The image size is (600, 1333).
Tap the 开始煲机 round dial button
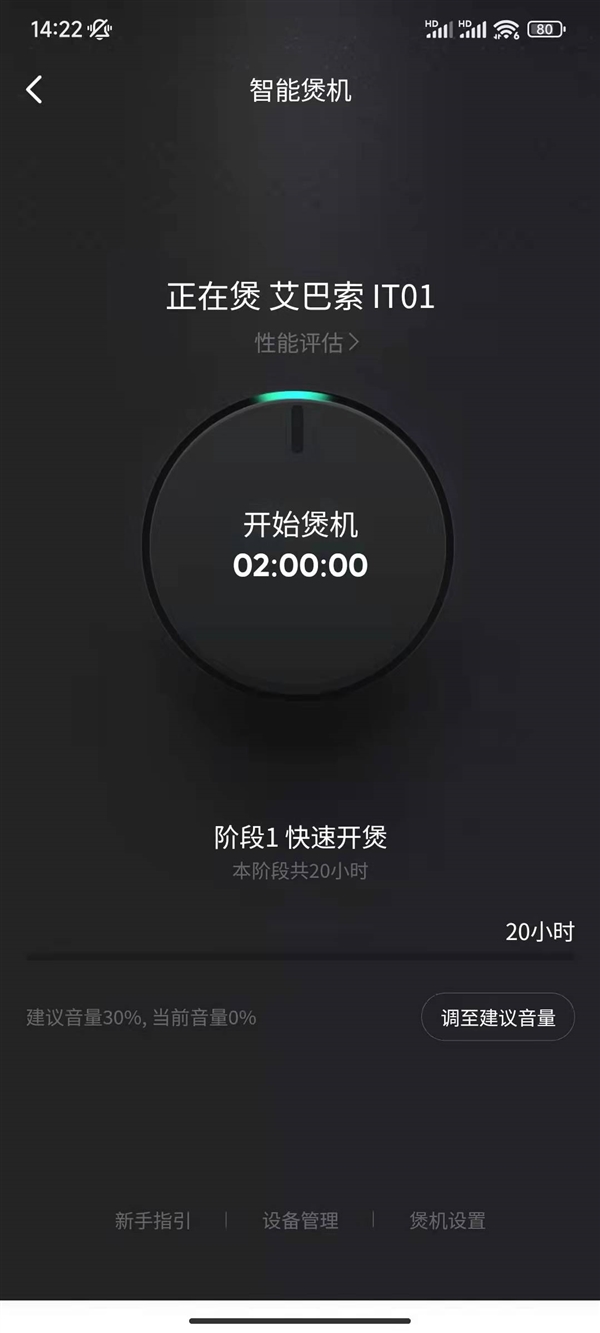tap(300, 545)
